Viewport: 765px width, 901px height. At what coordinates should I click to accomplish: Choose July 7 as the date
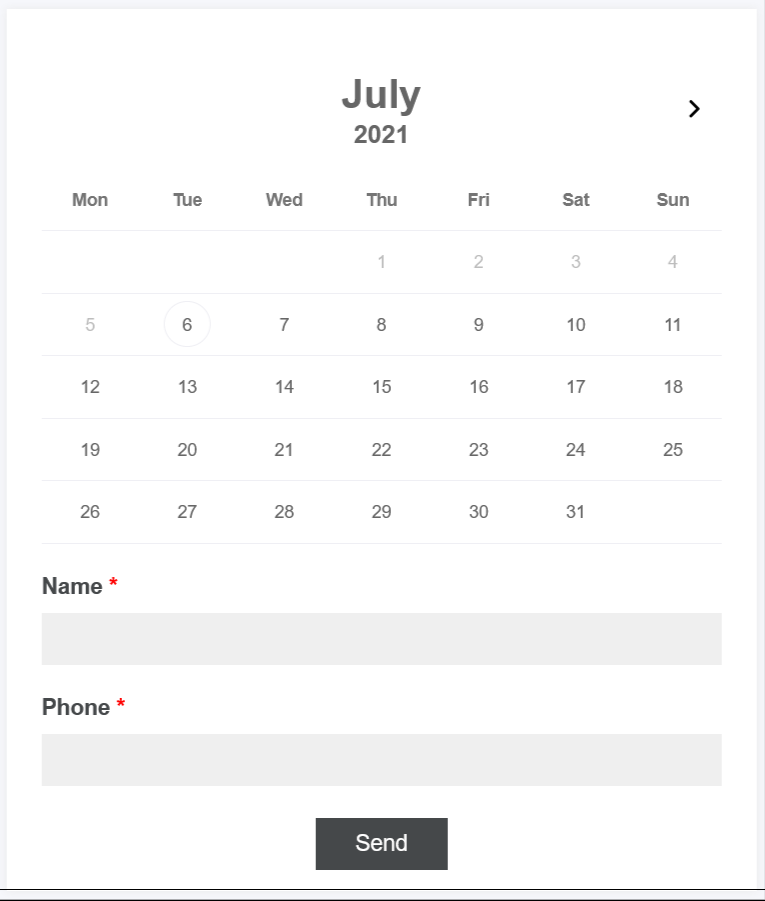(284, 324)
